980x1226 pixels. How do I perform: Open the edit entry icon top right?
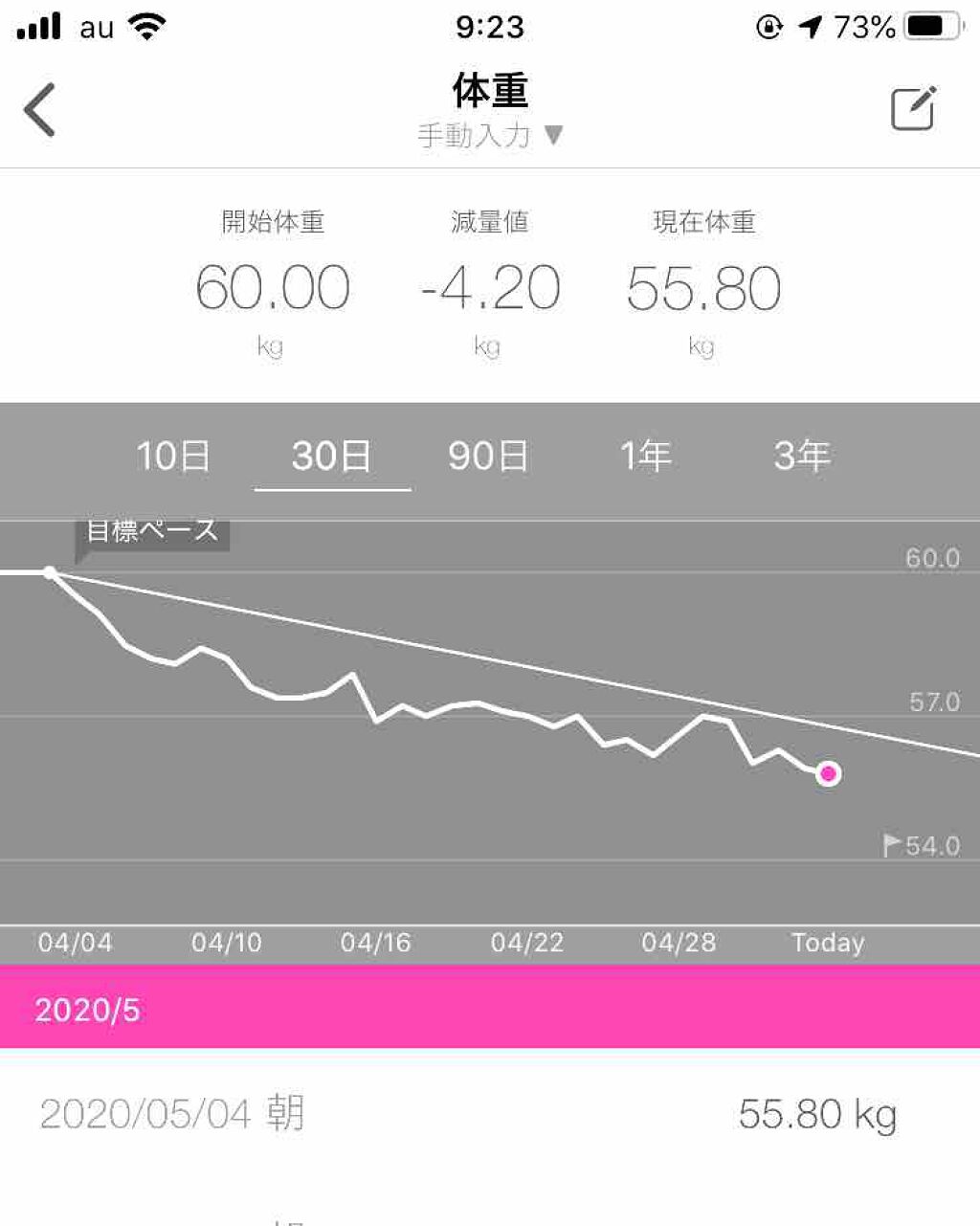912,107
